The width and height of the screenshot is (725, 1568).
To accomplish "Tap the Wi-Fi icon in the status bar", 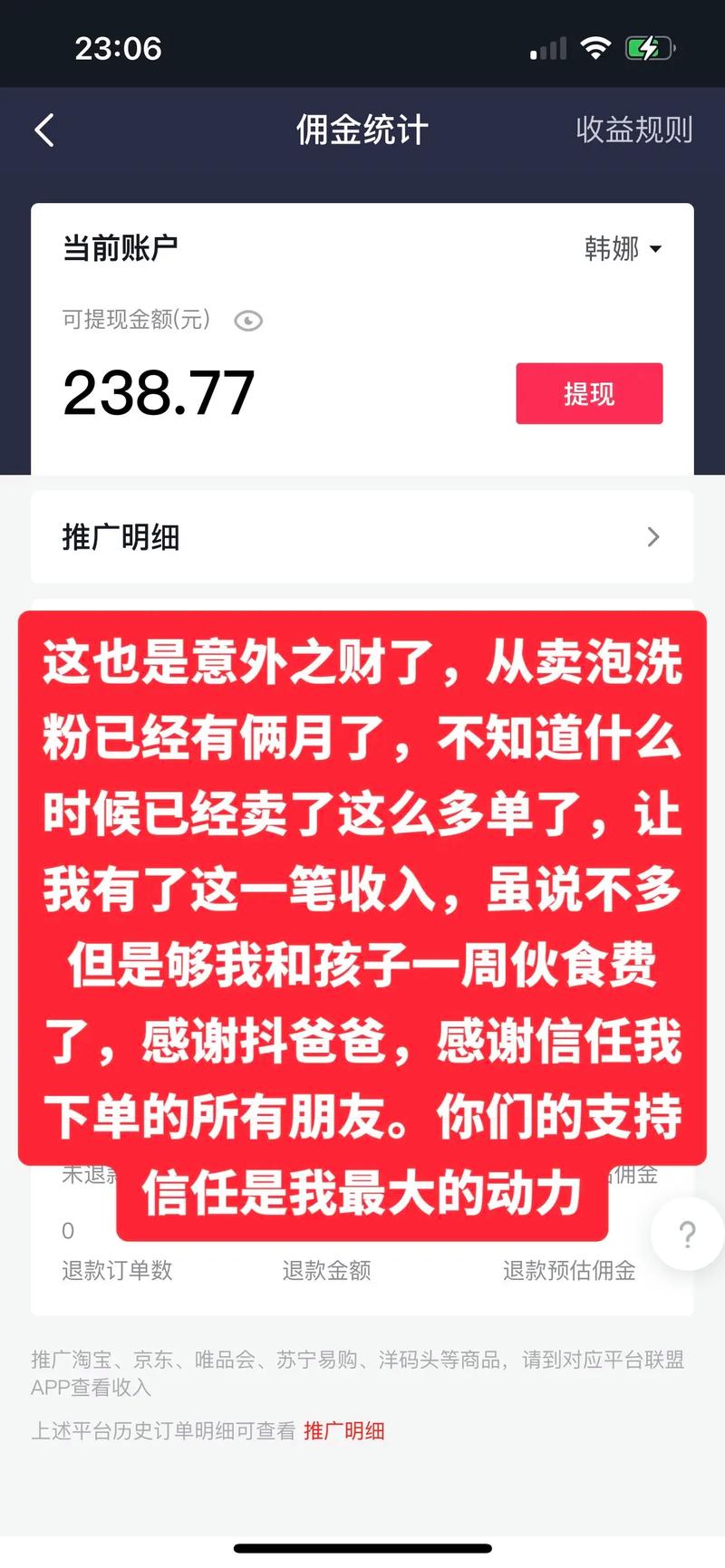I will [x=595, y=47].
